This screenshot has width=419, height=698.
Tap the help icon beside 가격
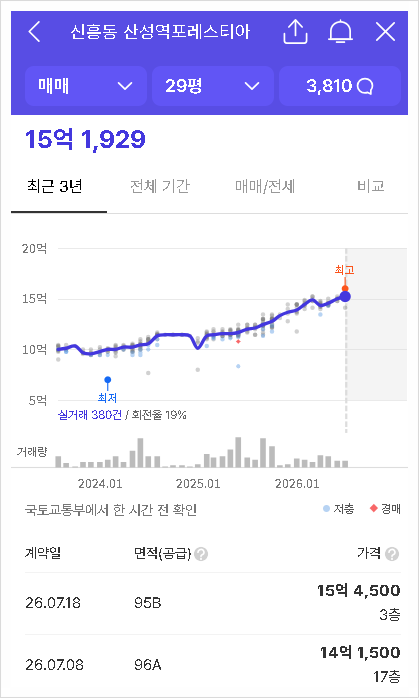[392, 555]
